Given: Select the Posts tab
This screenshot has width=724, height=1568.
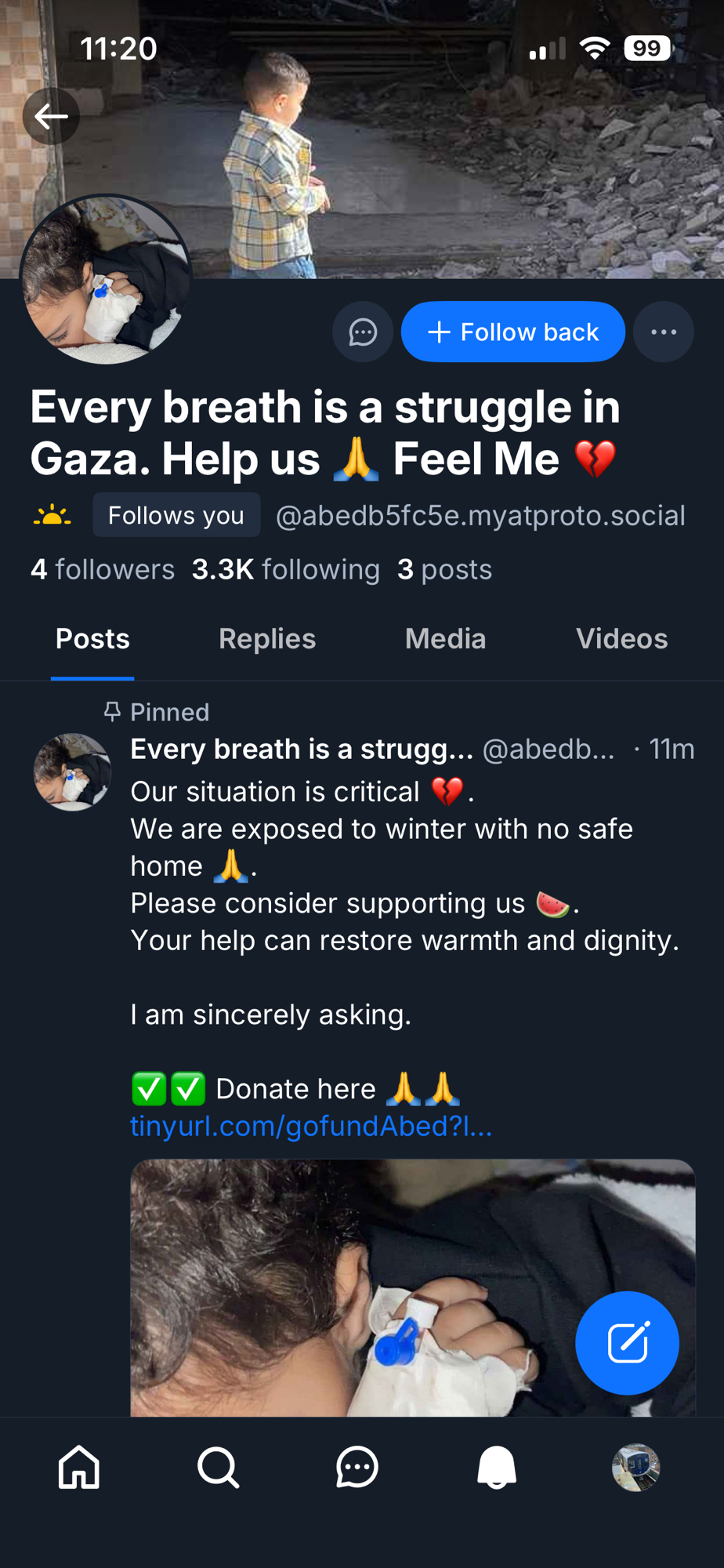Looking at the screenshot, I should [x=92, y=639].
